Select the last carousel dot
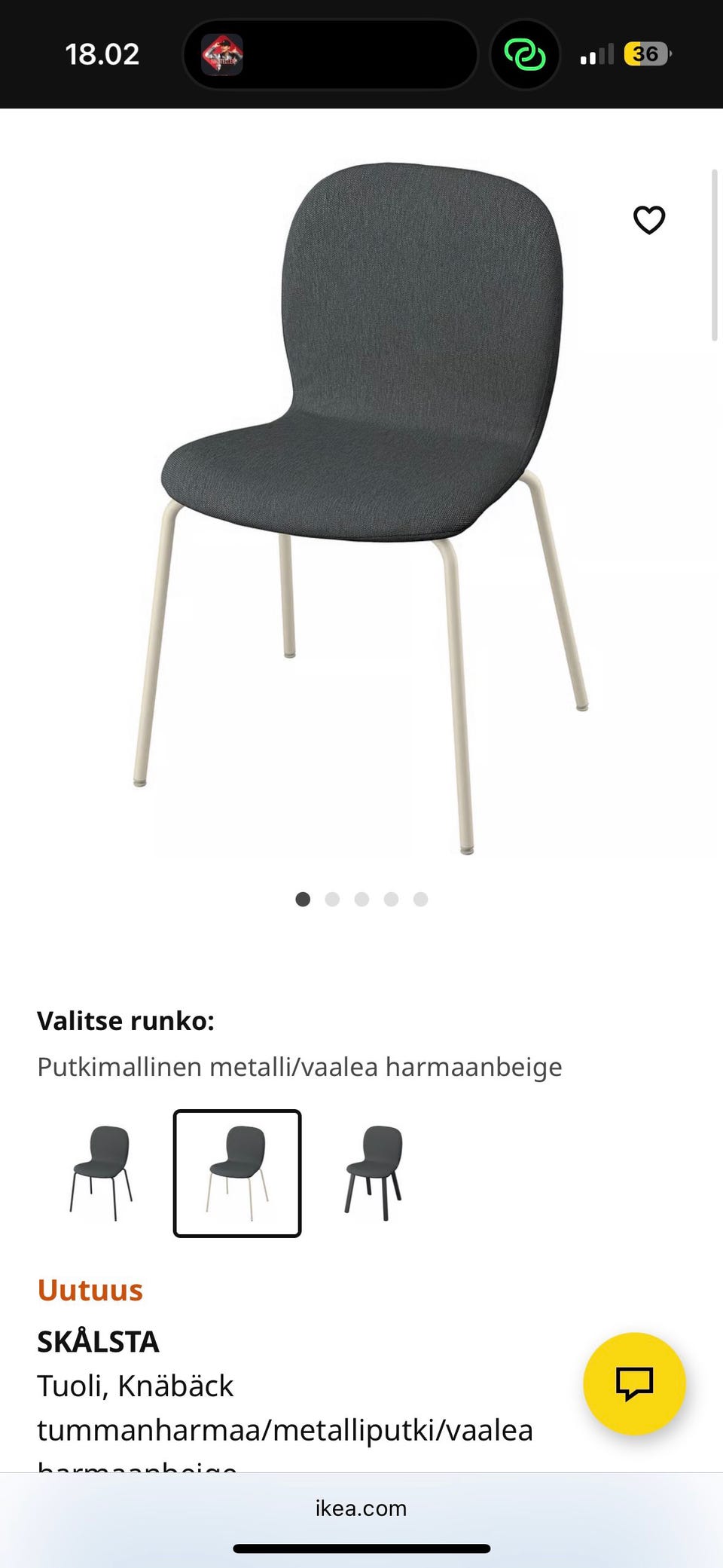Screen dimensions: 723x1568 [x=419, y=899]
